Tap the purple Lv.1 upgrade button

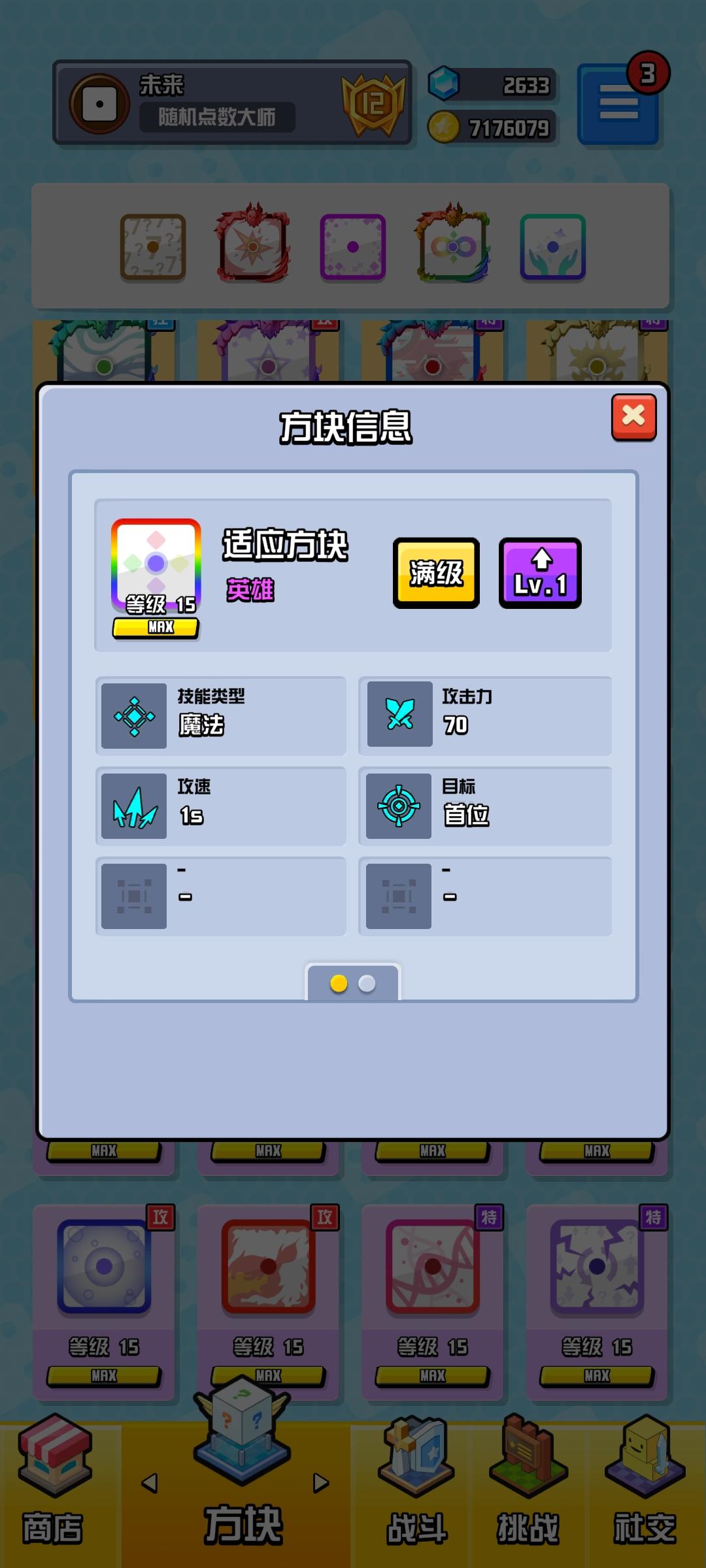pyautogui.click(x=540, y=574)
